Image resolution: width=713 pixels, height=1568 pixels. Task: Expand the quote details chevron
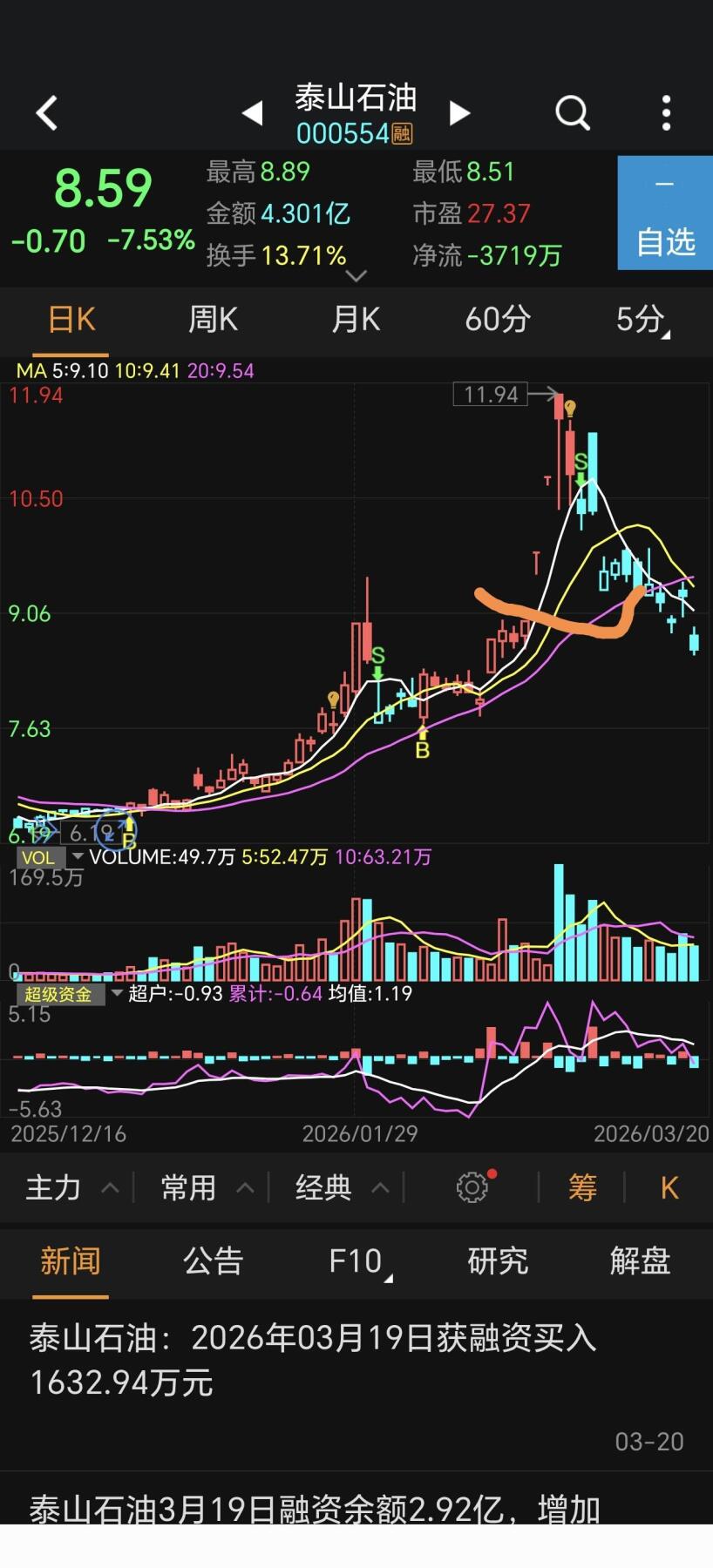[x=356, y=276]
